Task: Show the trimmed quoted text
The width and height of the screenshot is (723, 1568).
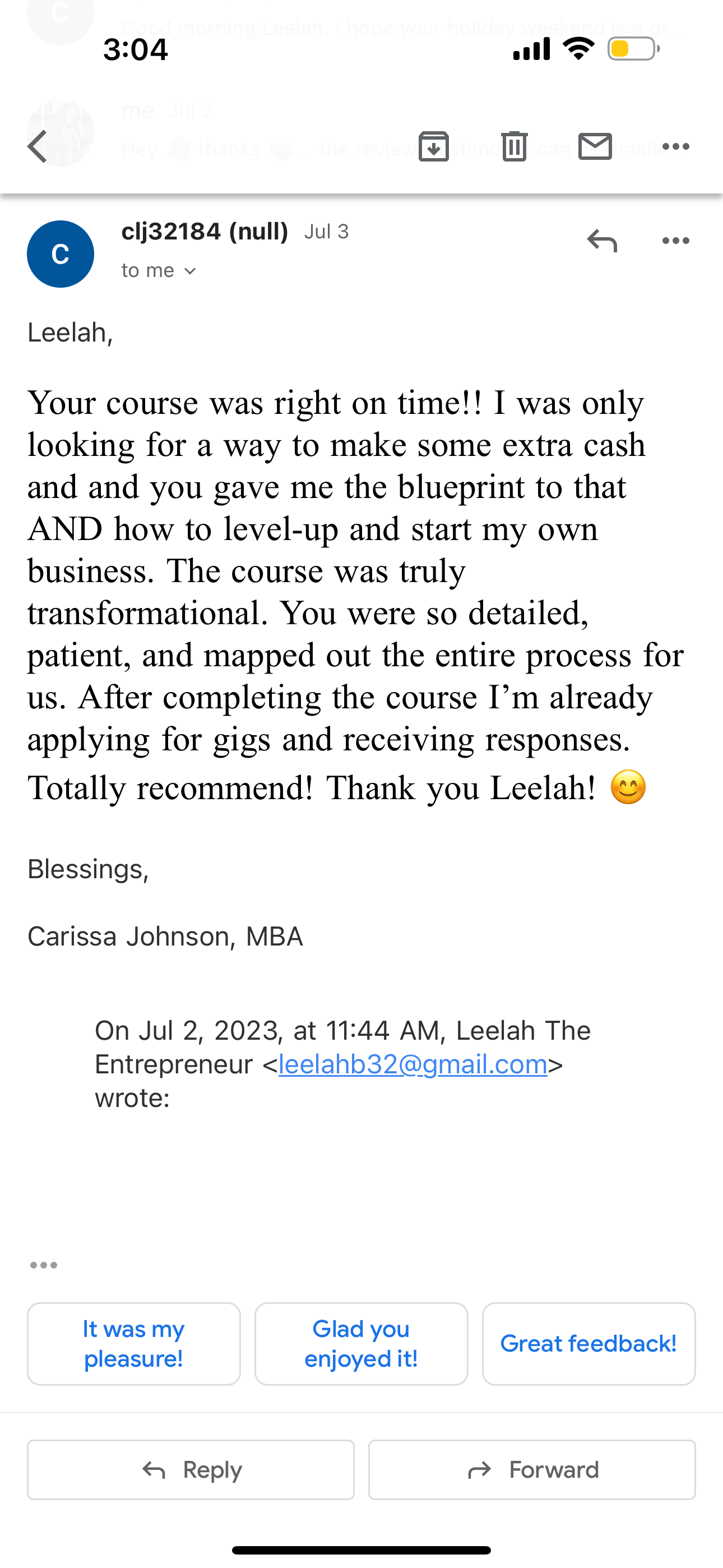Action: [x=44, y=1266]
